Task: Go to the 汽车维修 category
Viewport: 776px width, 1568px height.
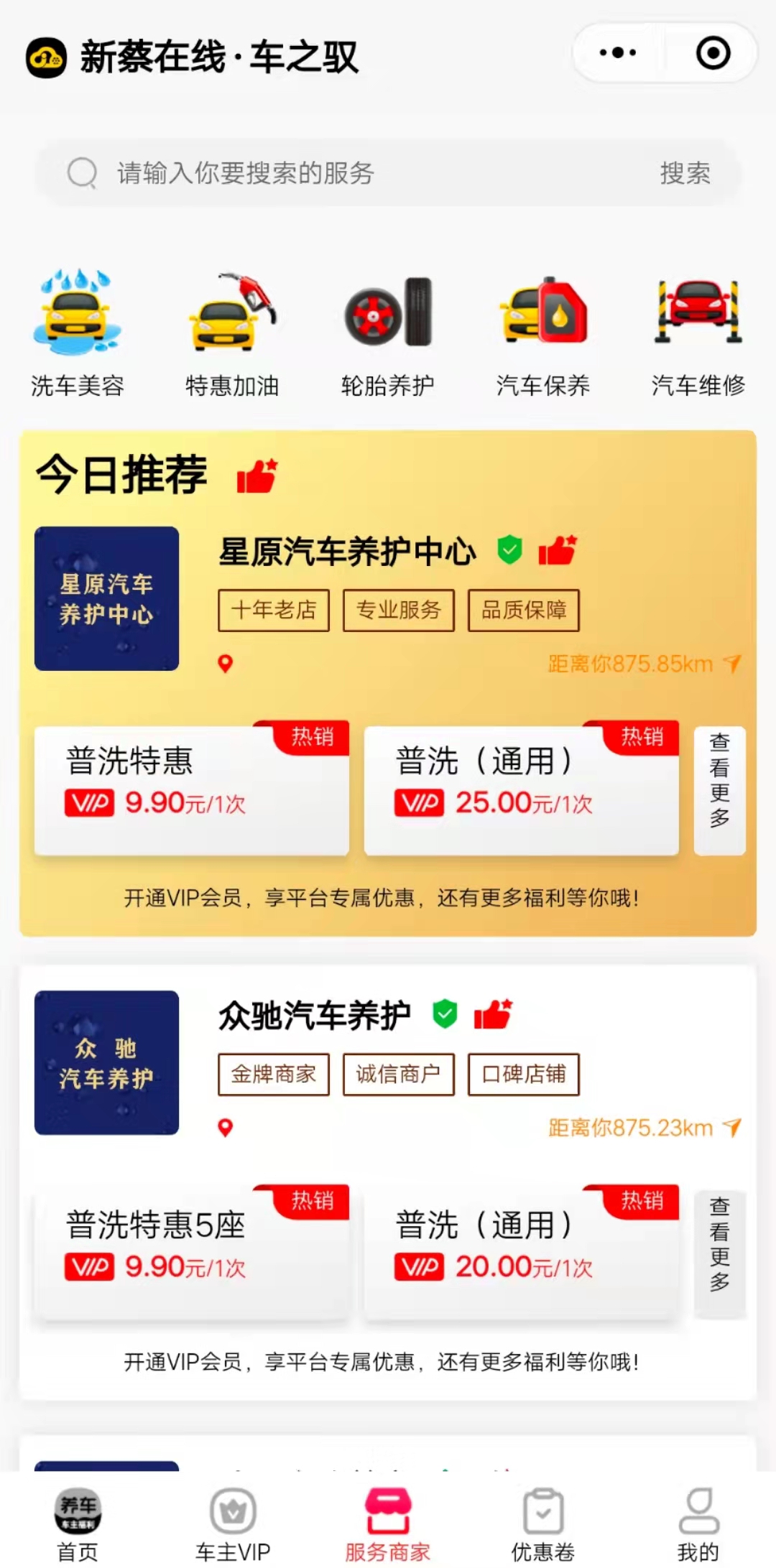Action: tap(698, 333)
